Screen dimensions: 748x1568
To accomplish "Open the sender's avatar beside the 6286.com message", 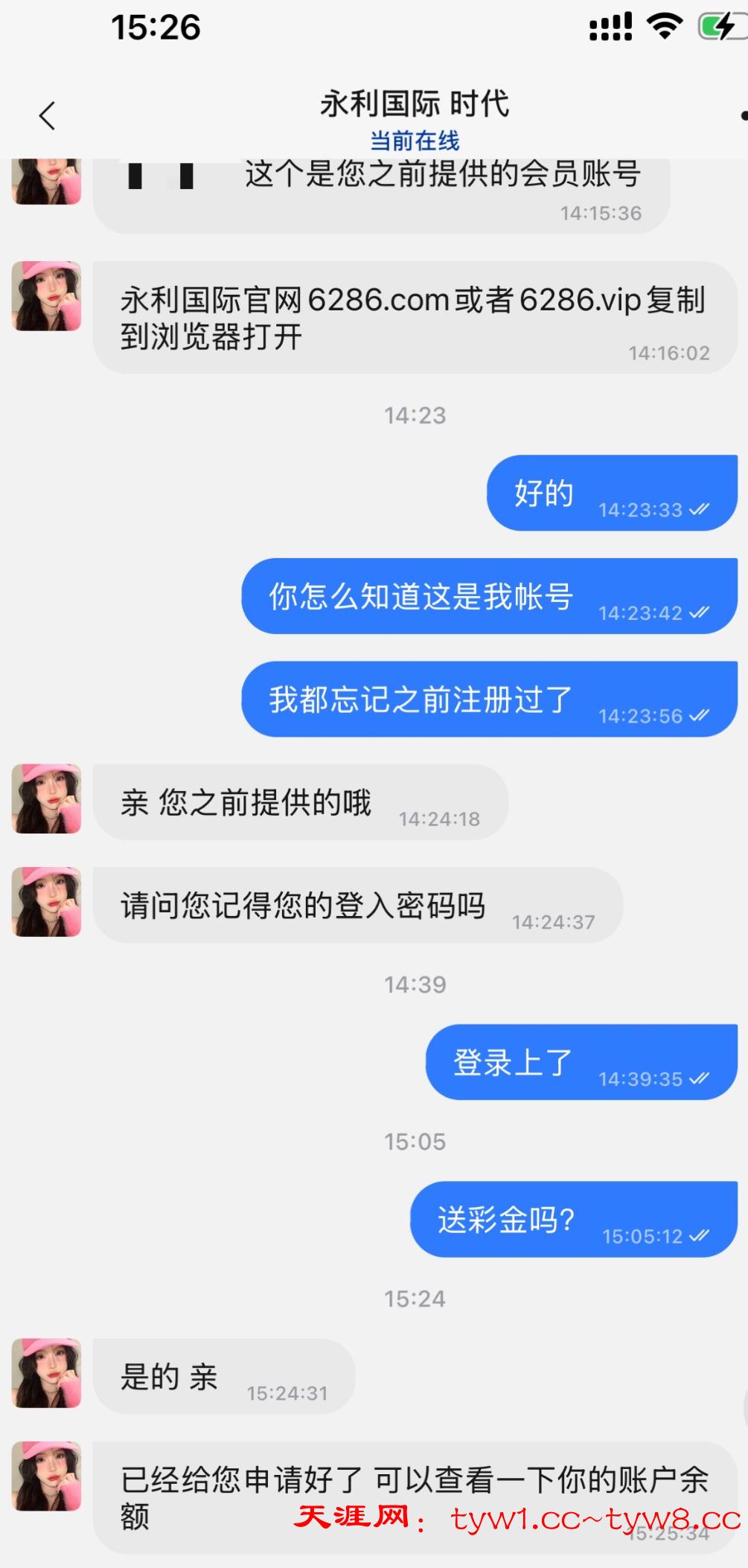I will point(46,296).
